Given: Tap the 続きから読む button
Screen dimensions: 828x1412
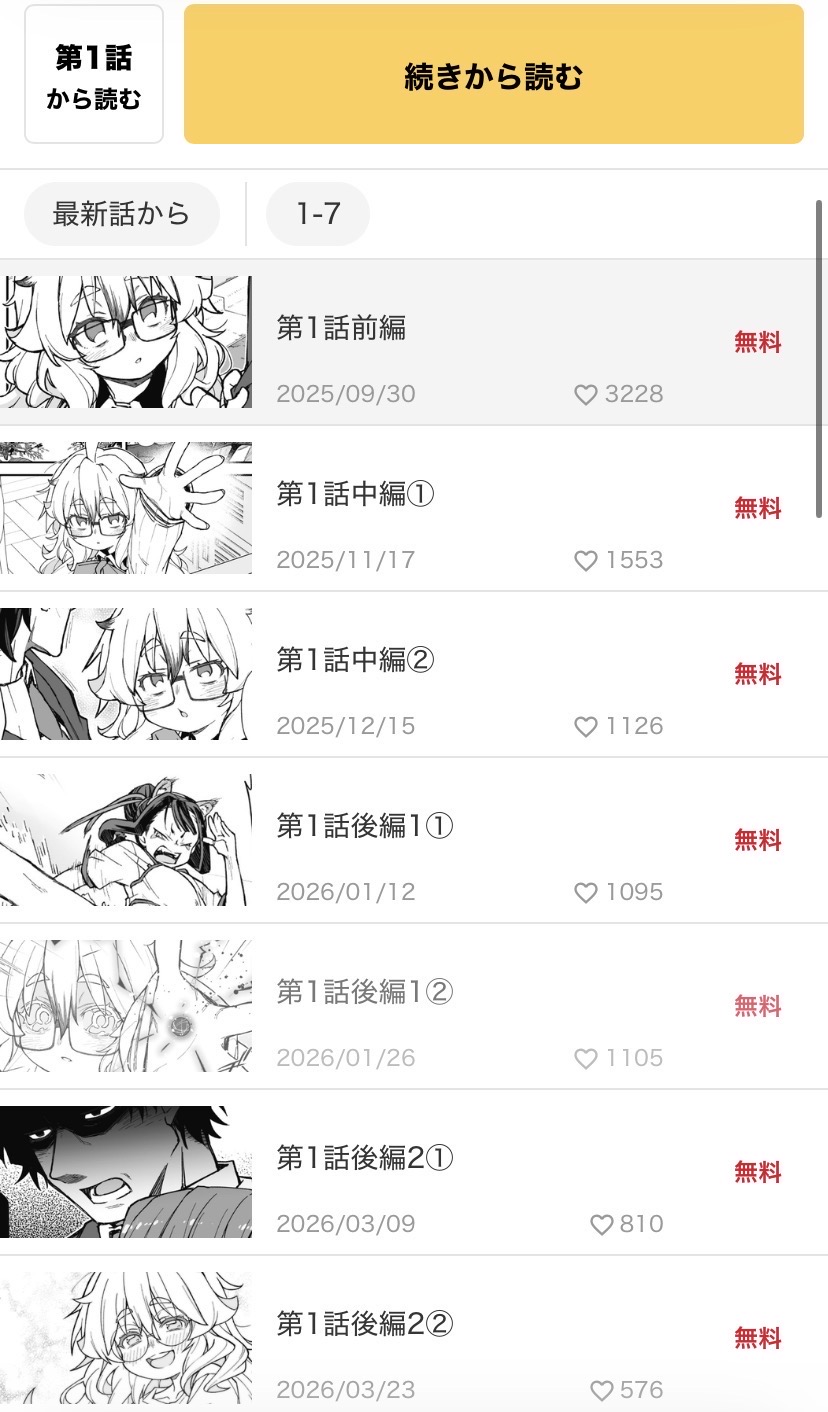Looking at the screenshot, I should pyautogui.click(x=493, y=75).
